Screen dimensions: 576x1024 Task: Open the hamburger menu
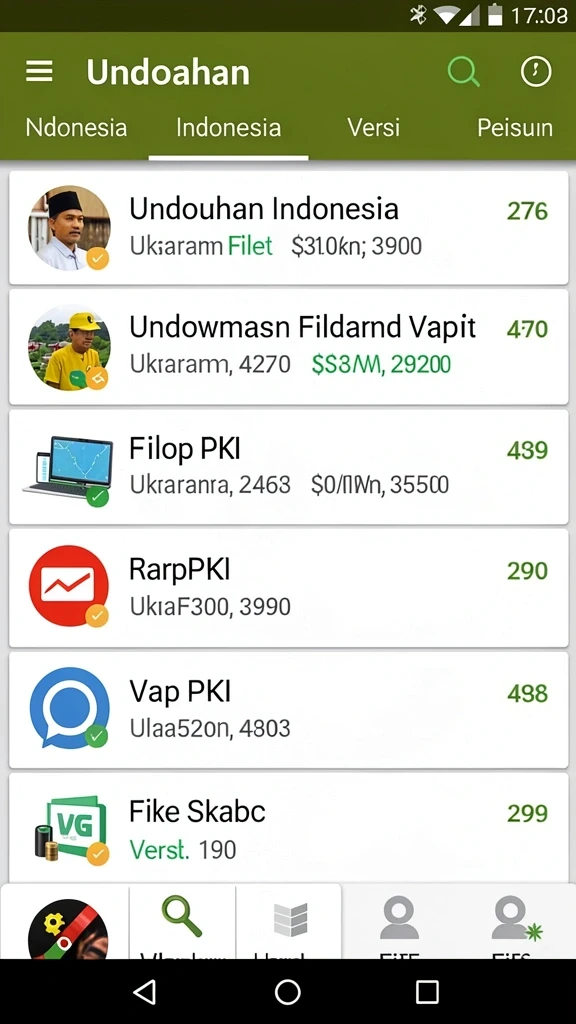tap(39, 71)
